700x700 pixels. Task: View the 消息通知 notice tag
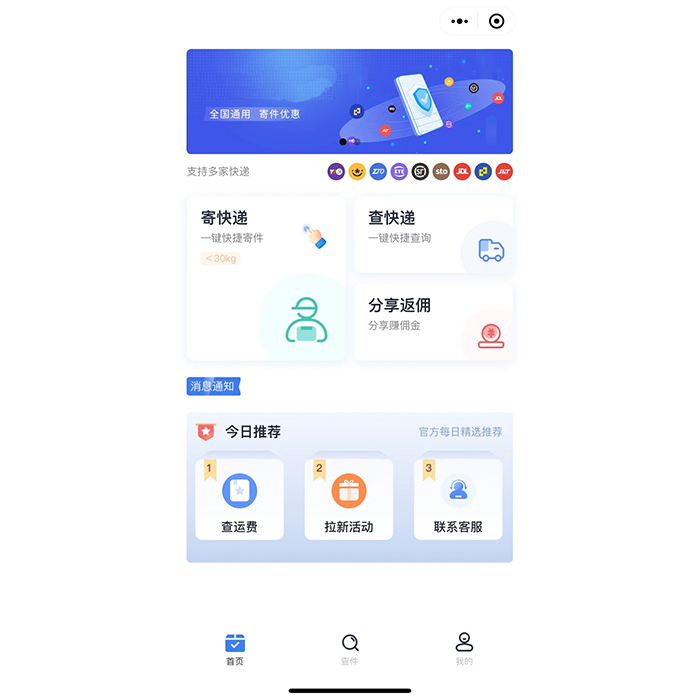coord(213,386)
